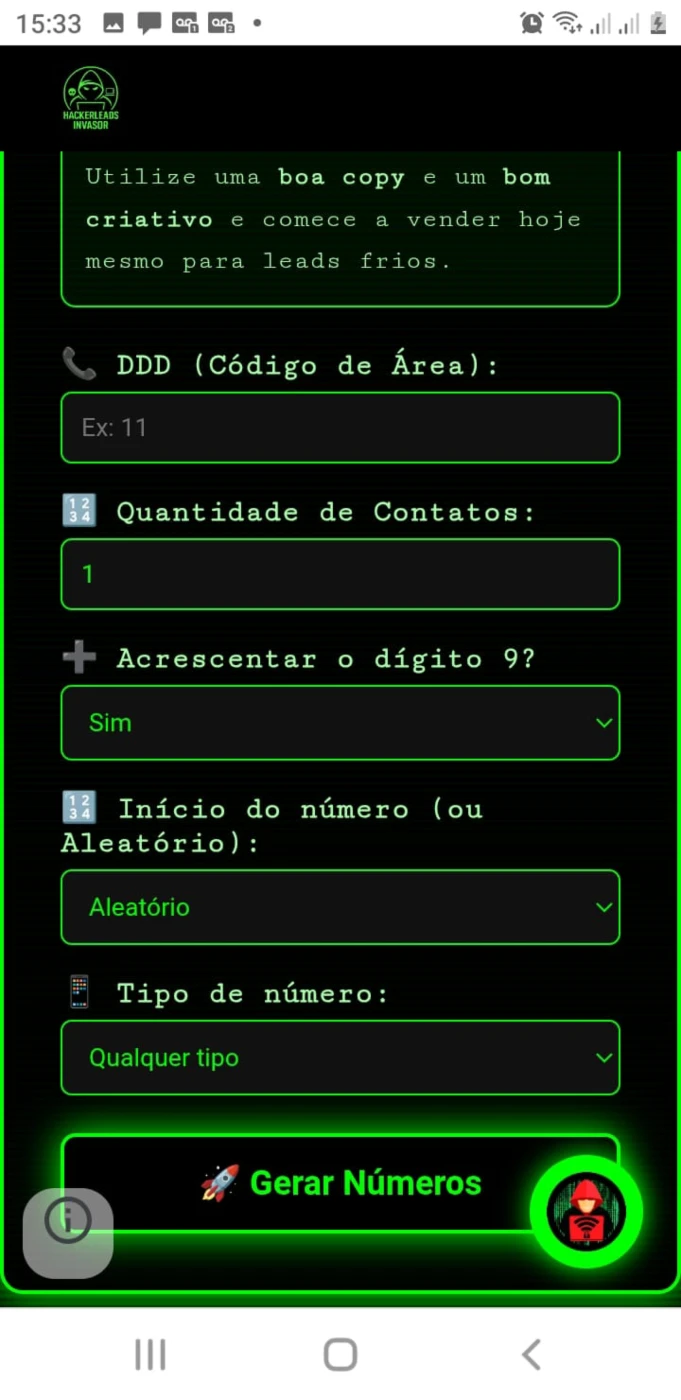
Task: Go back with the system back button
Action: point(531,1355)
